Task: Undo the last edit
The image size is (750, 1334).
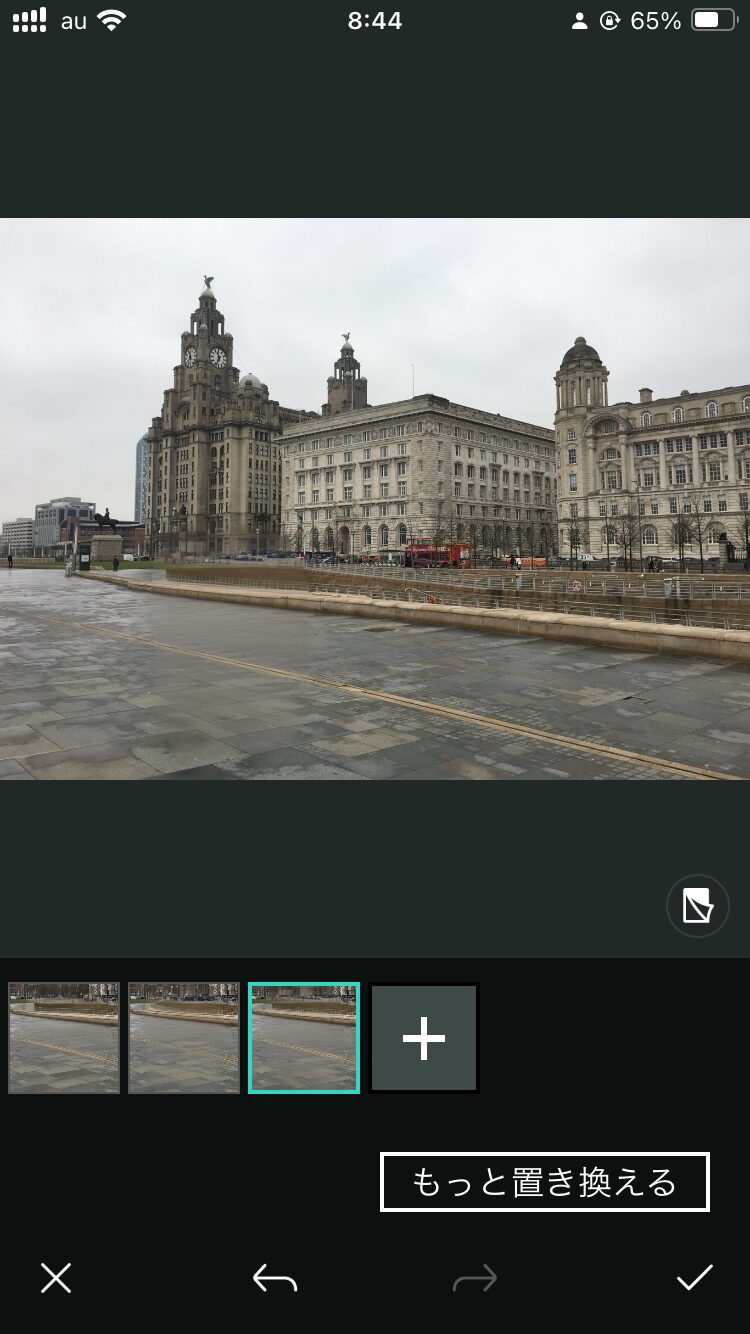Action: (275, 1278)
